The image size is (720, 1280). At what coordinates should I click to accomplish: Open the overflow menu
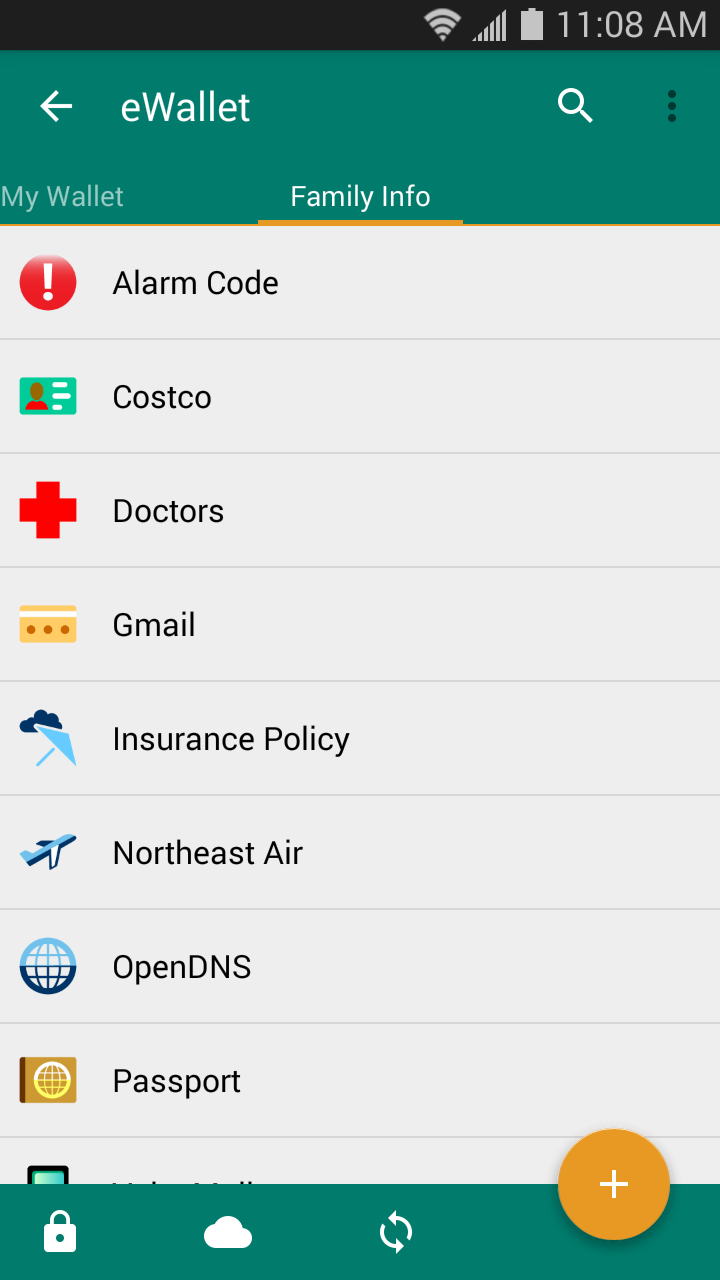(x=672, y=106)
